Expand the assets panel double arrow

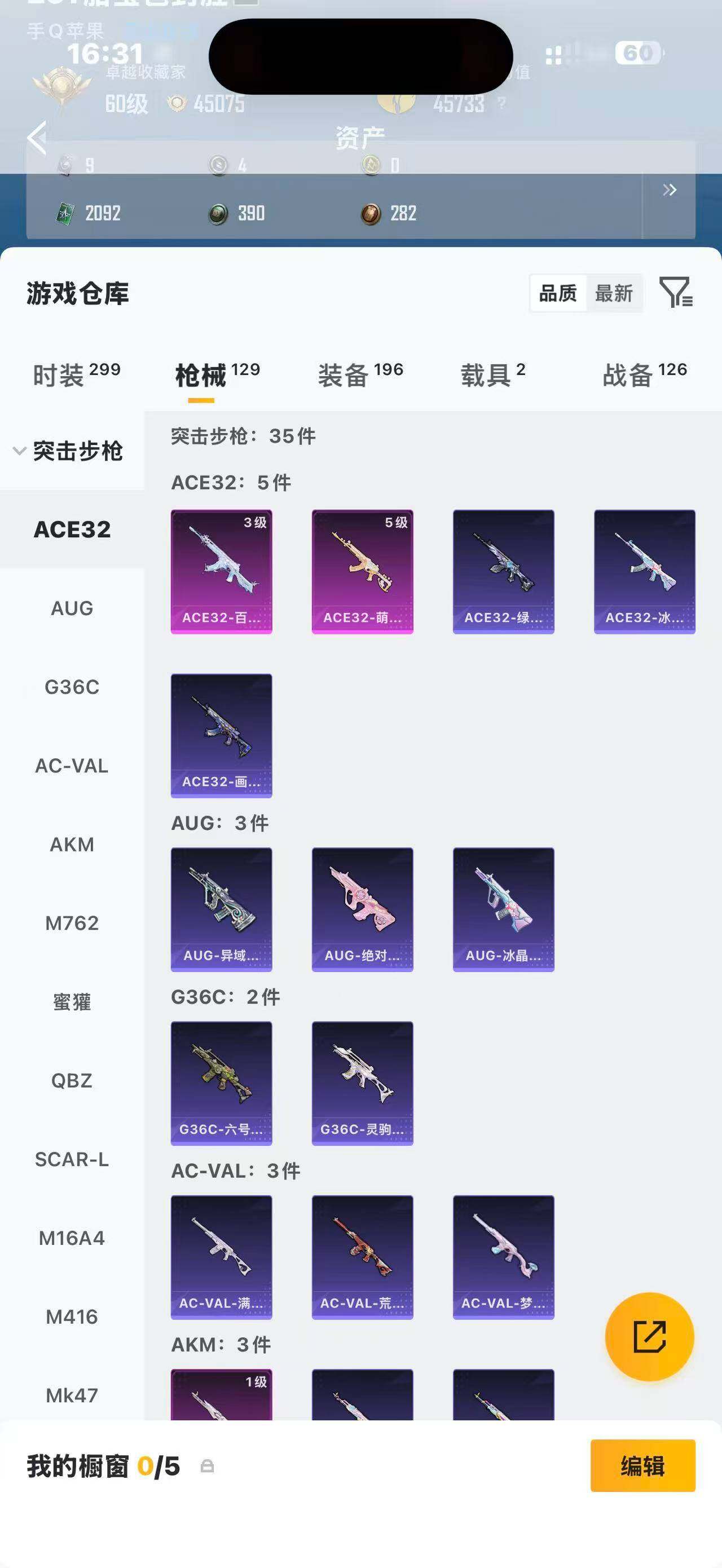pyautogui.click(x=670, y=190)
